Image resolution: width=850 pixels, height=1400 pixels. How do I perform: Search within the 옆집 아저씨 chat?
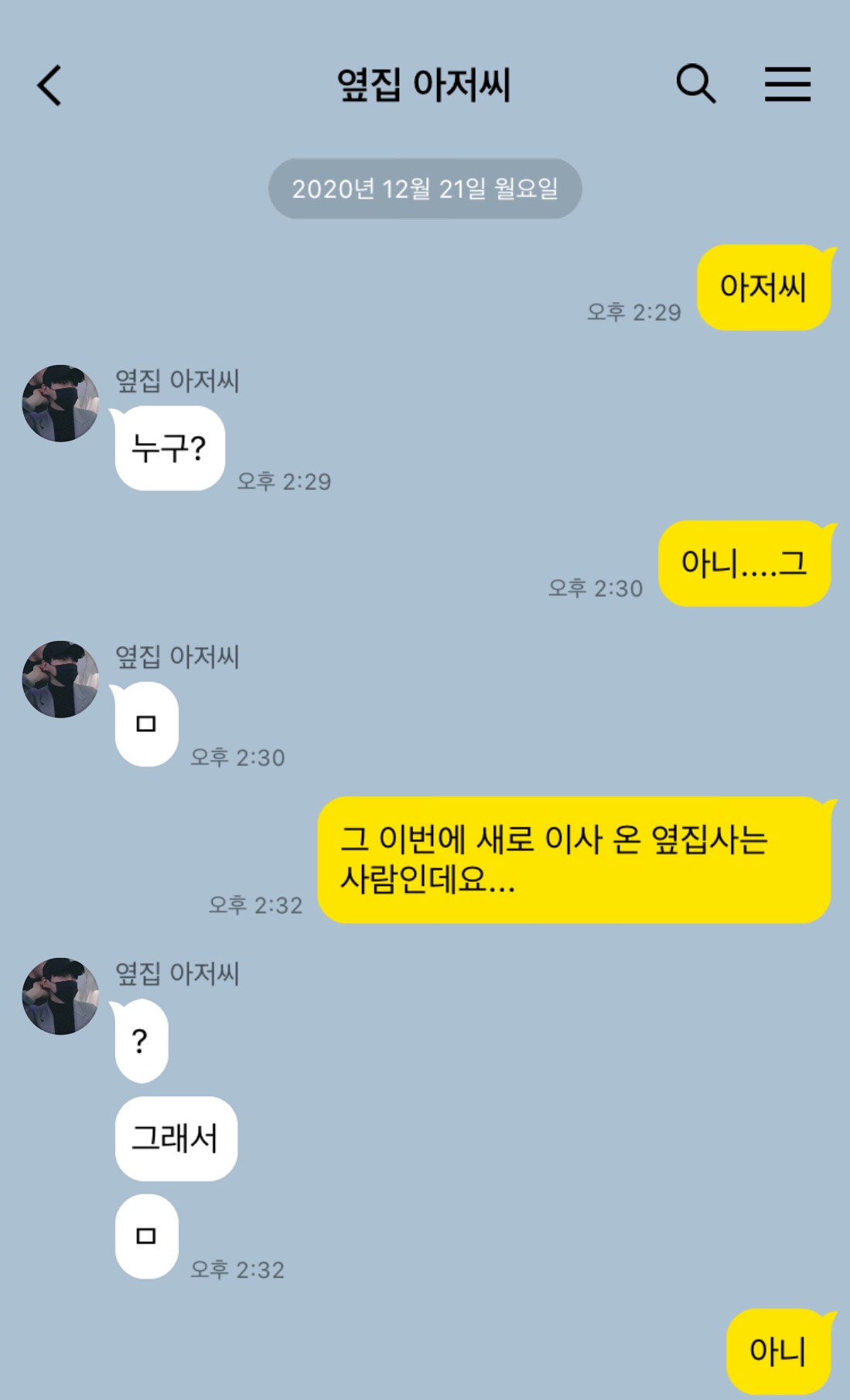695,83
